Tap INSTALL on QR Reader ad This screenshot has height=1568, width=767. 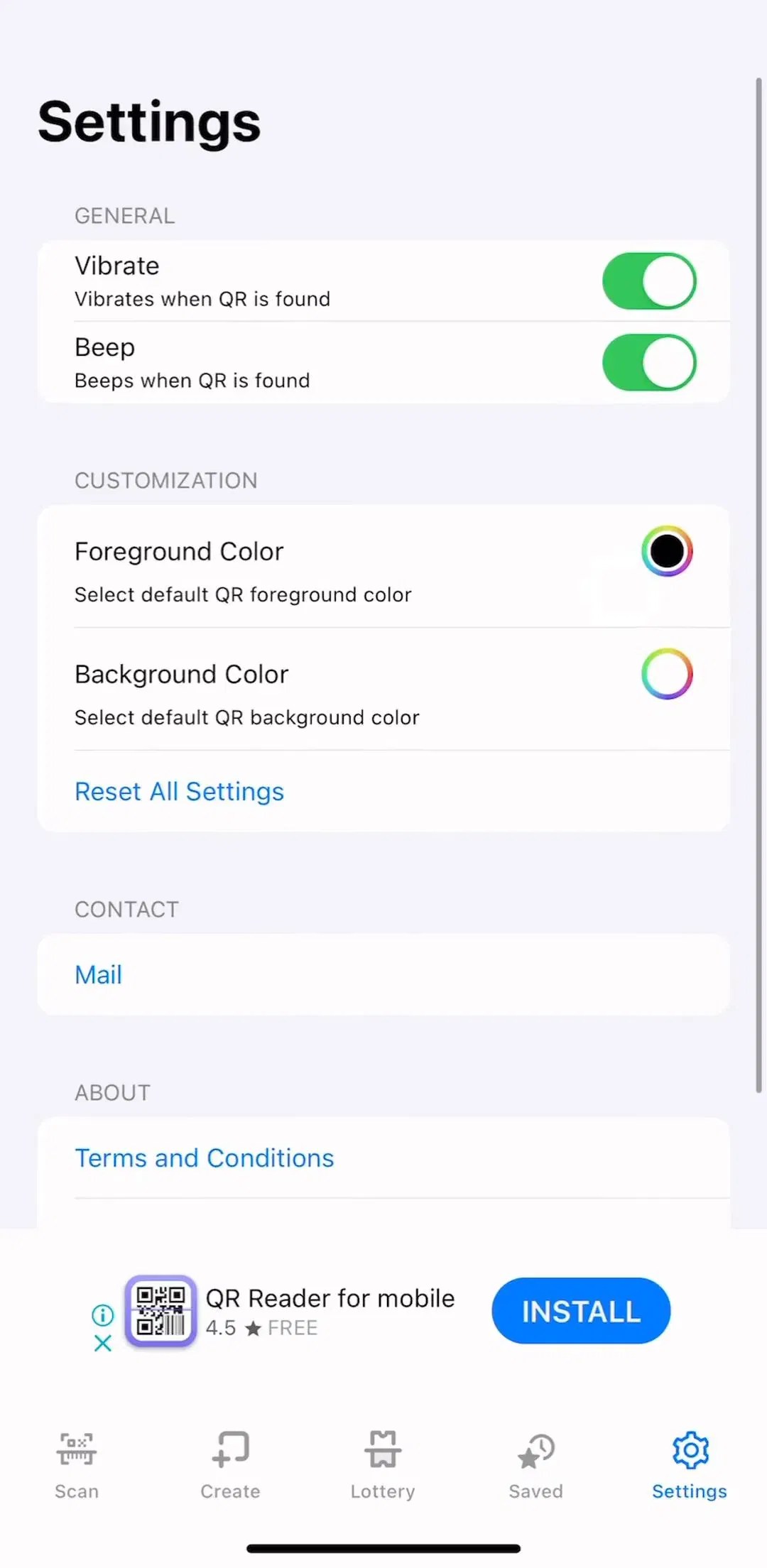click(x=581, y=1311)
